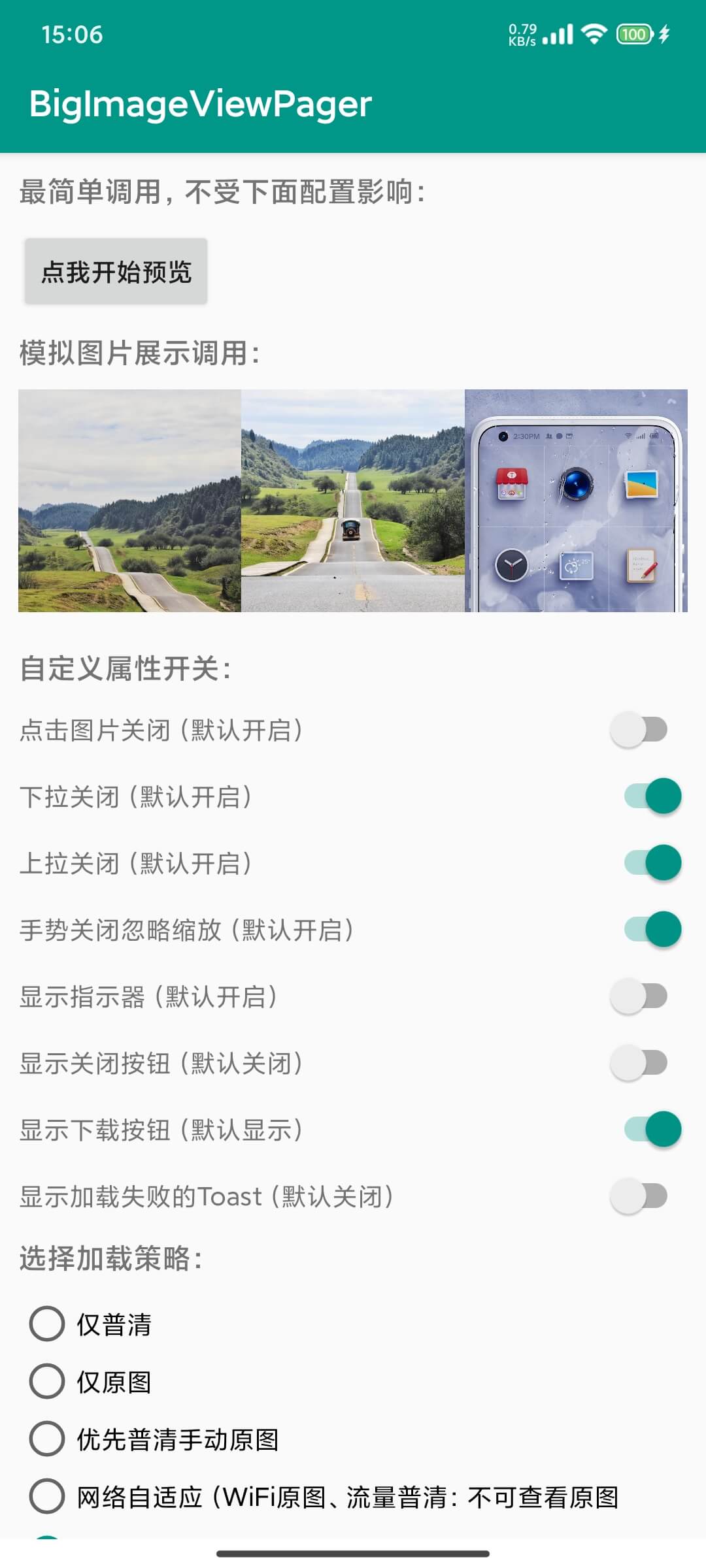Open the road with vehicle thumbnail

point(353,500)
